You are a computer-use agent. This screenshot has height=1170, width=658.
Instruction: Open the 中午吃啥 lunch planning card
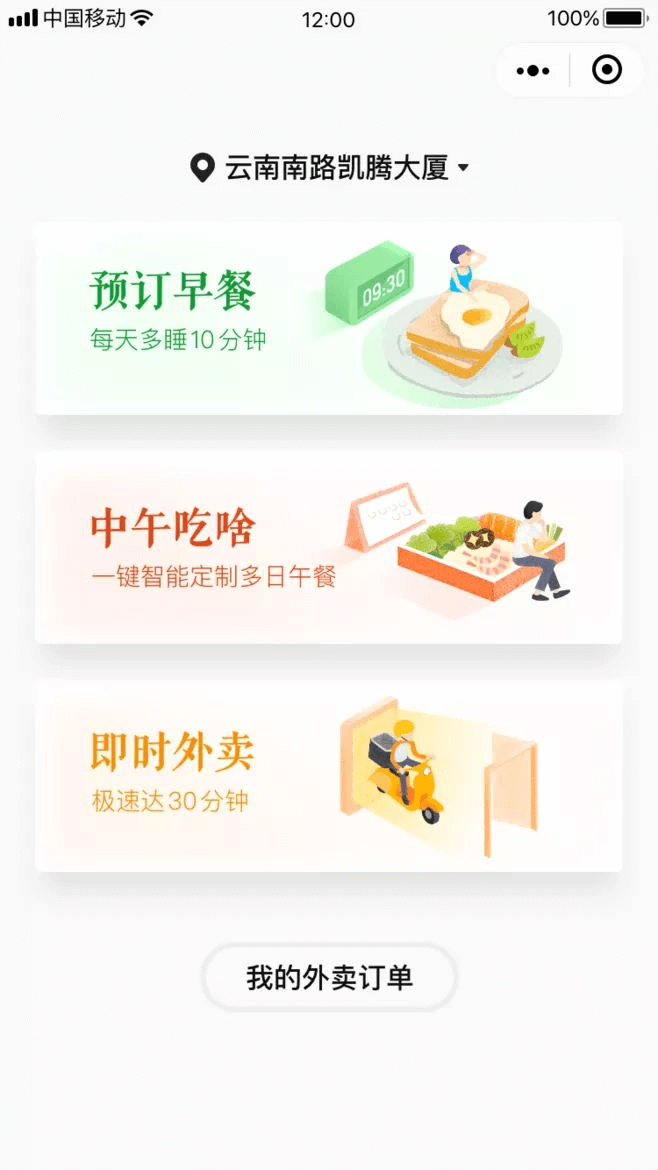[328, 547]
